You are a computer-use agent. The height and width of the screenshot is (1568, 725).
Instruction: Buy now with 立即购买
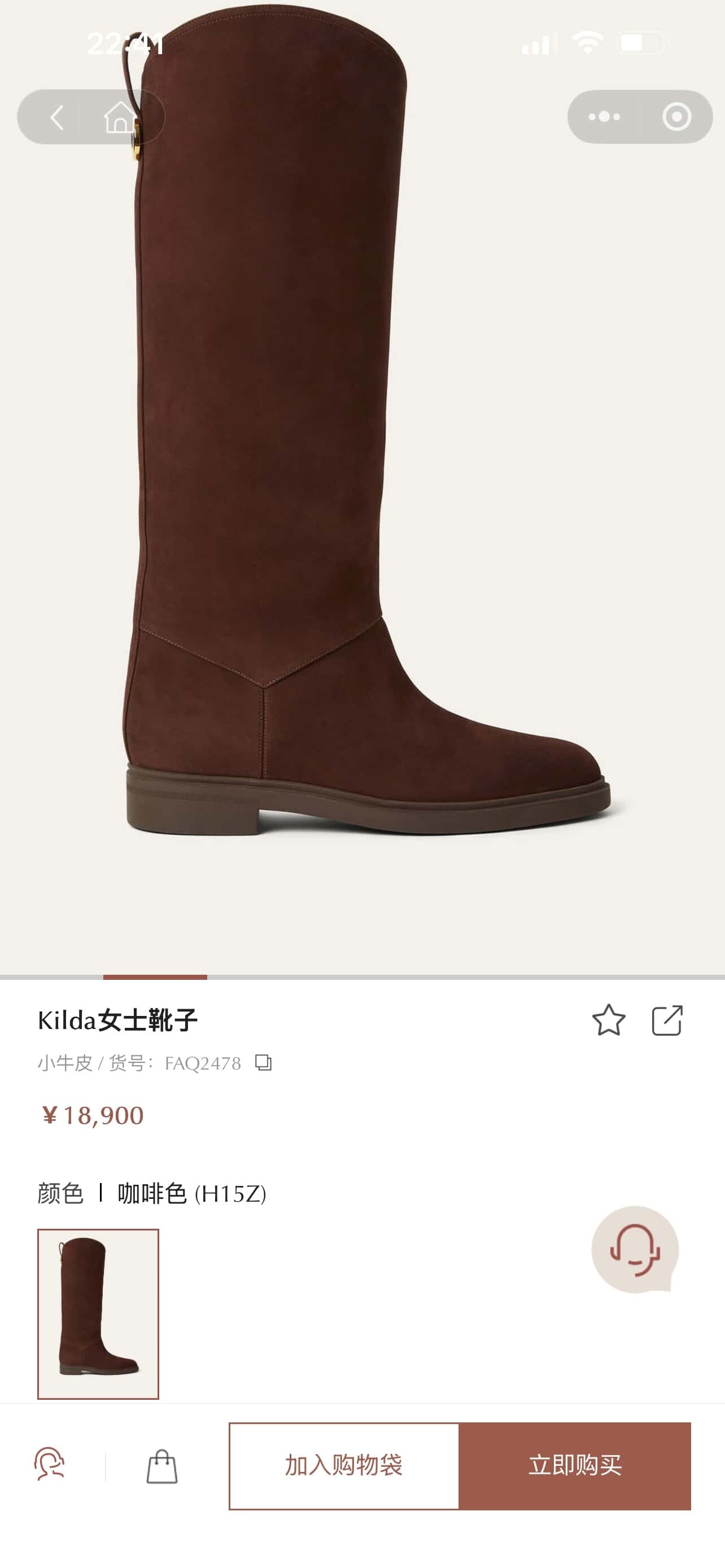575,1466
